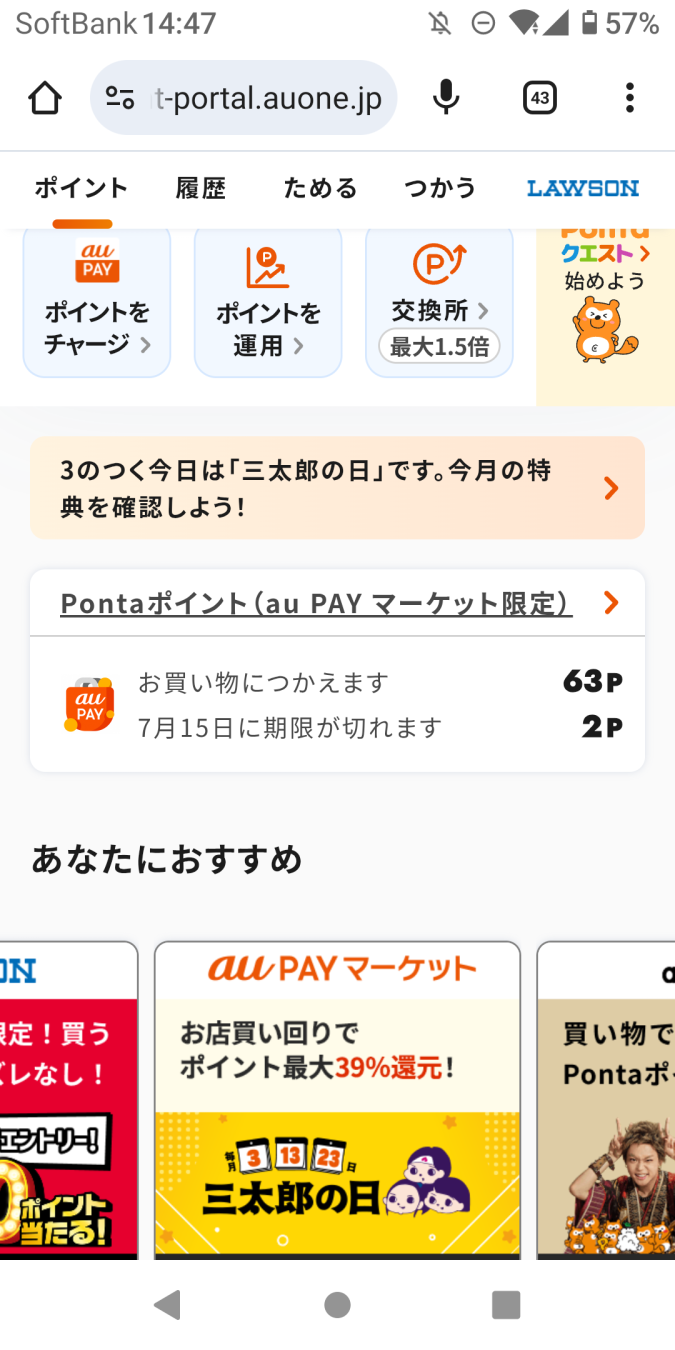Open ポイントを運用 card

pos(268,303)
